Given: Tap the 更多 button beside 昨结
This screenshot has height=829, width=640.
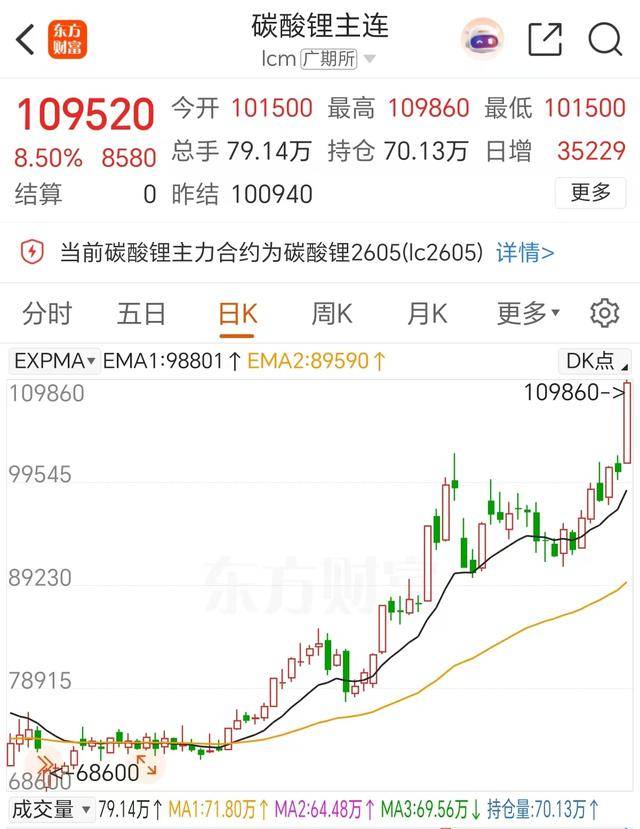Looking at the screenshot, I should [x=590, y=192].
